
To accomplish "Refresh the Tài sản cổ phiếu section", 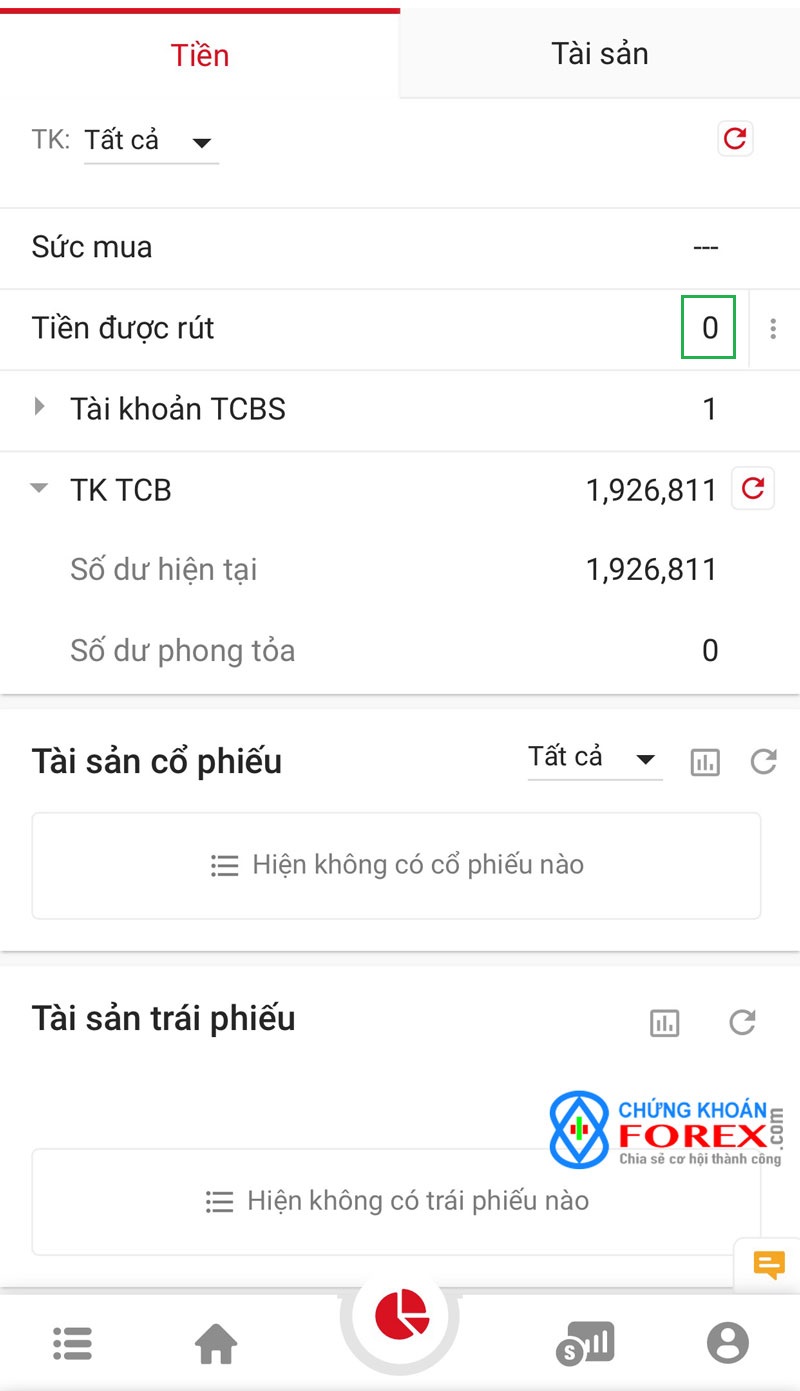I will [x=763, y=762].
